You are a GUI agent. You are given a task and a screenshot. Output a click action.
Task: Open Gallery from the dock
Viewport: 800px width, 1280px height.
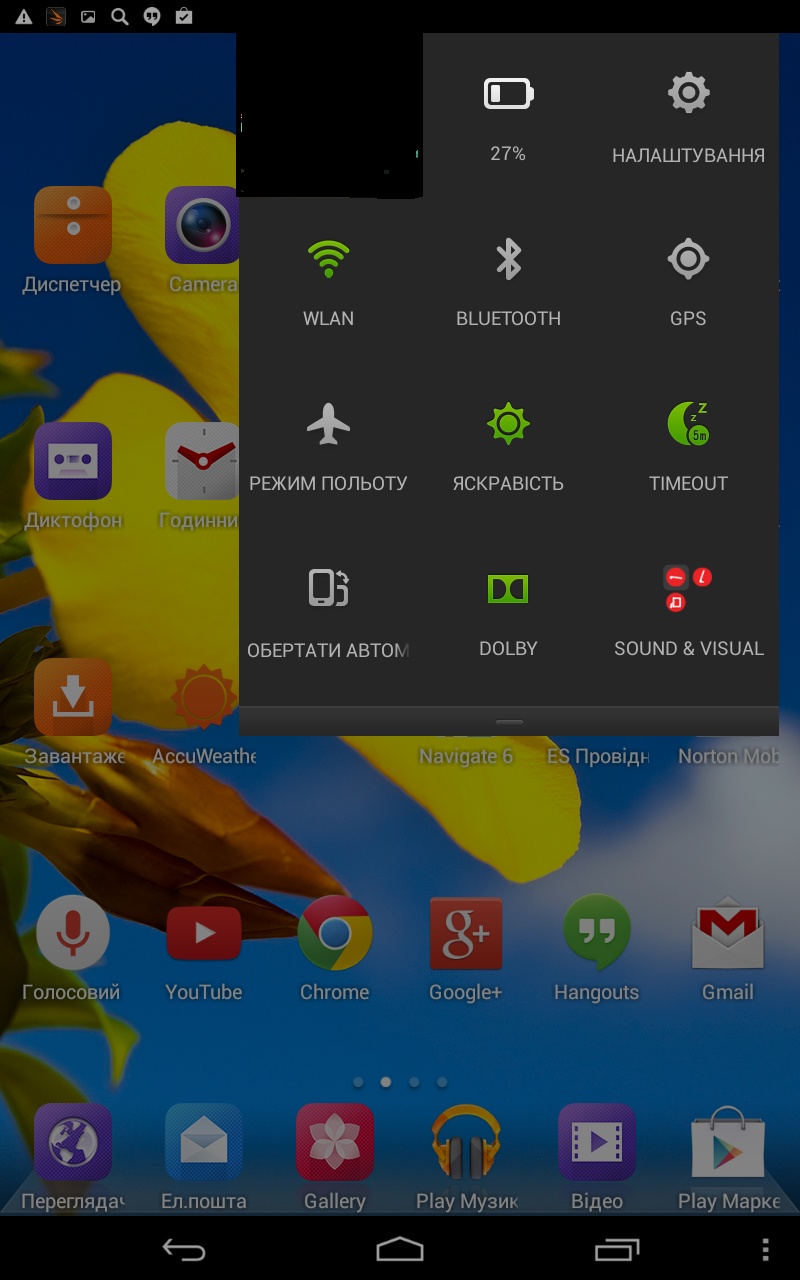click(x=335, y=1155)
